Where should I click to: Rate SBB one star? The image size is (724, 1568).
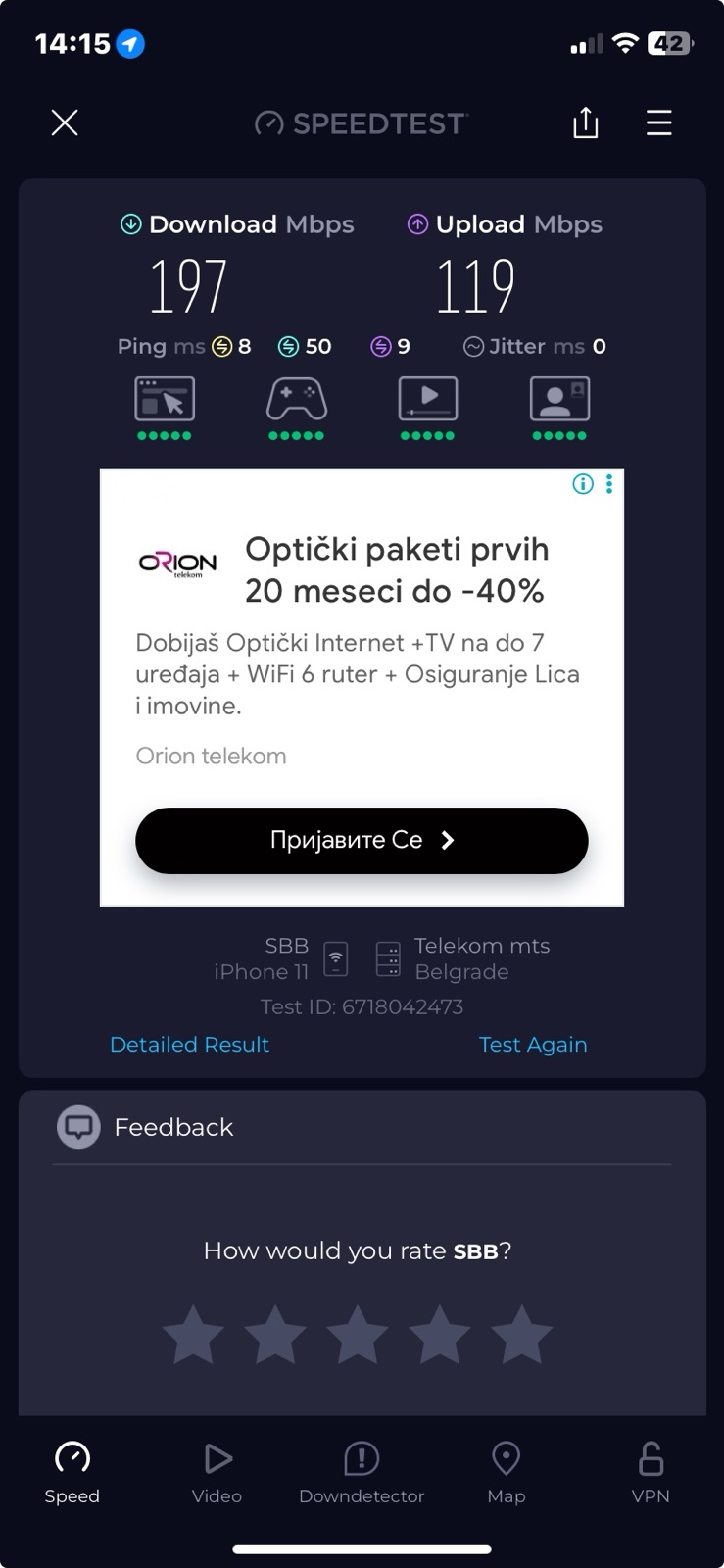coord(192,1335)
